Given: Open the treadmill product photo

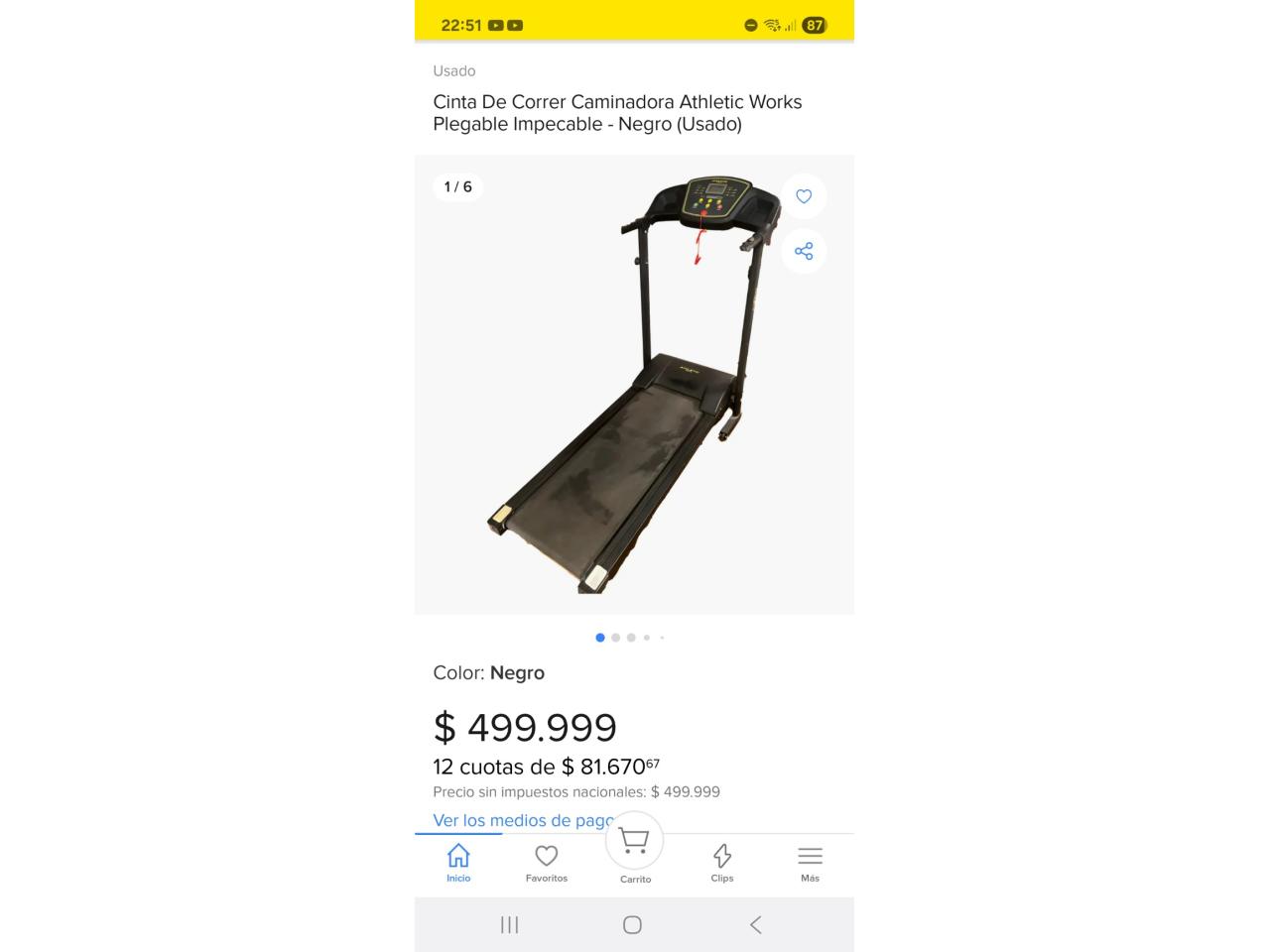Looking at the screenshot, I should pos(633,387).
